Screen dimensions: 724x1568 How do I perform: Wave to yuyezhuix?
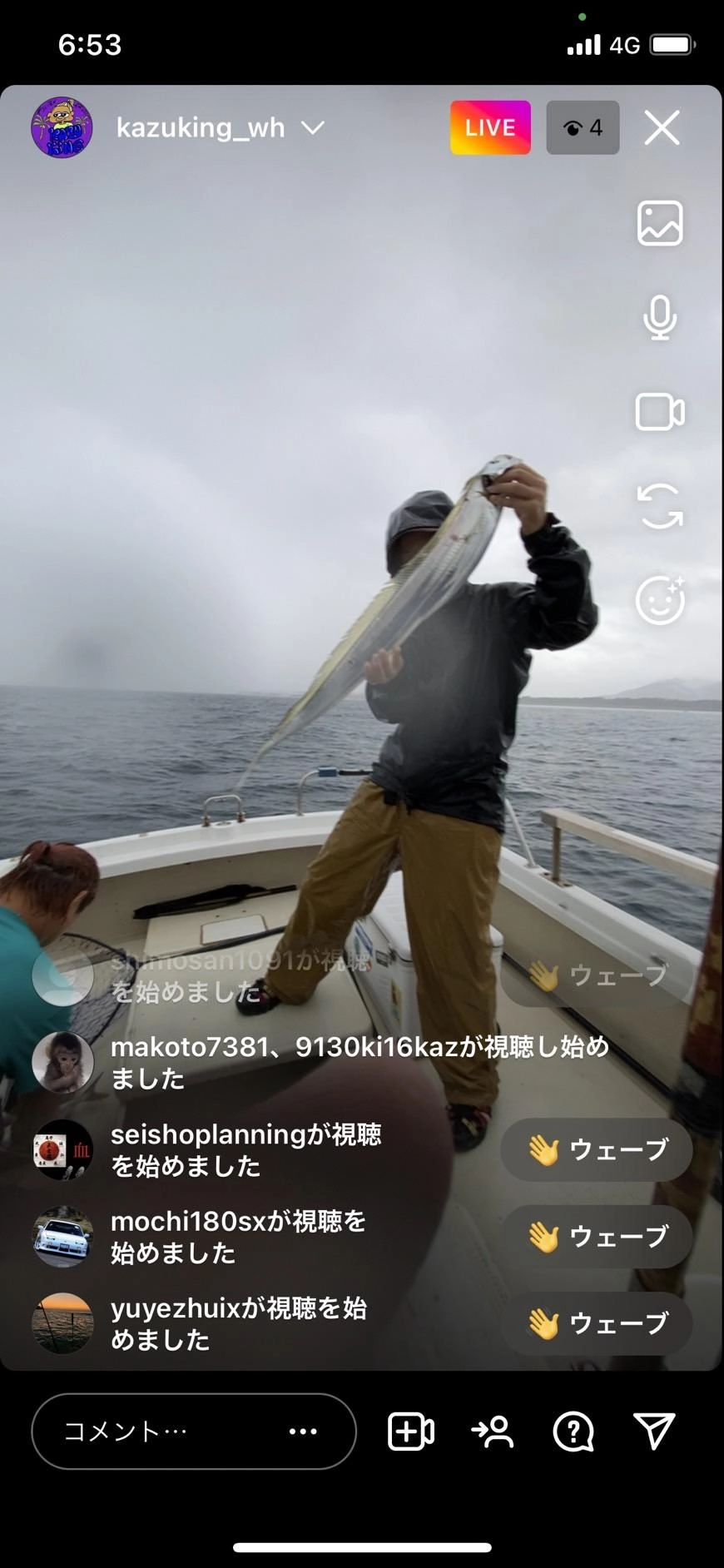[x=597, y=1322]
